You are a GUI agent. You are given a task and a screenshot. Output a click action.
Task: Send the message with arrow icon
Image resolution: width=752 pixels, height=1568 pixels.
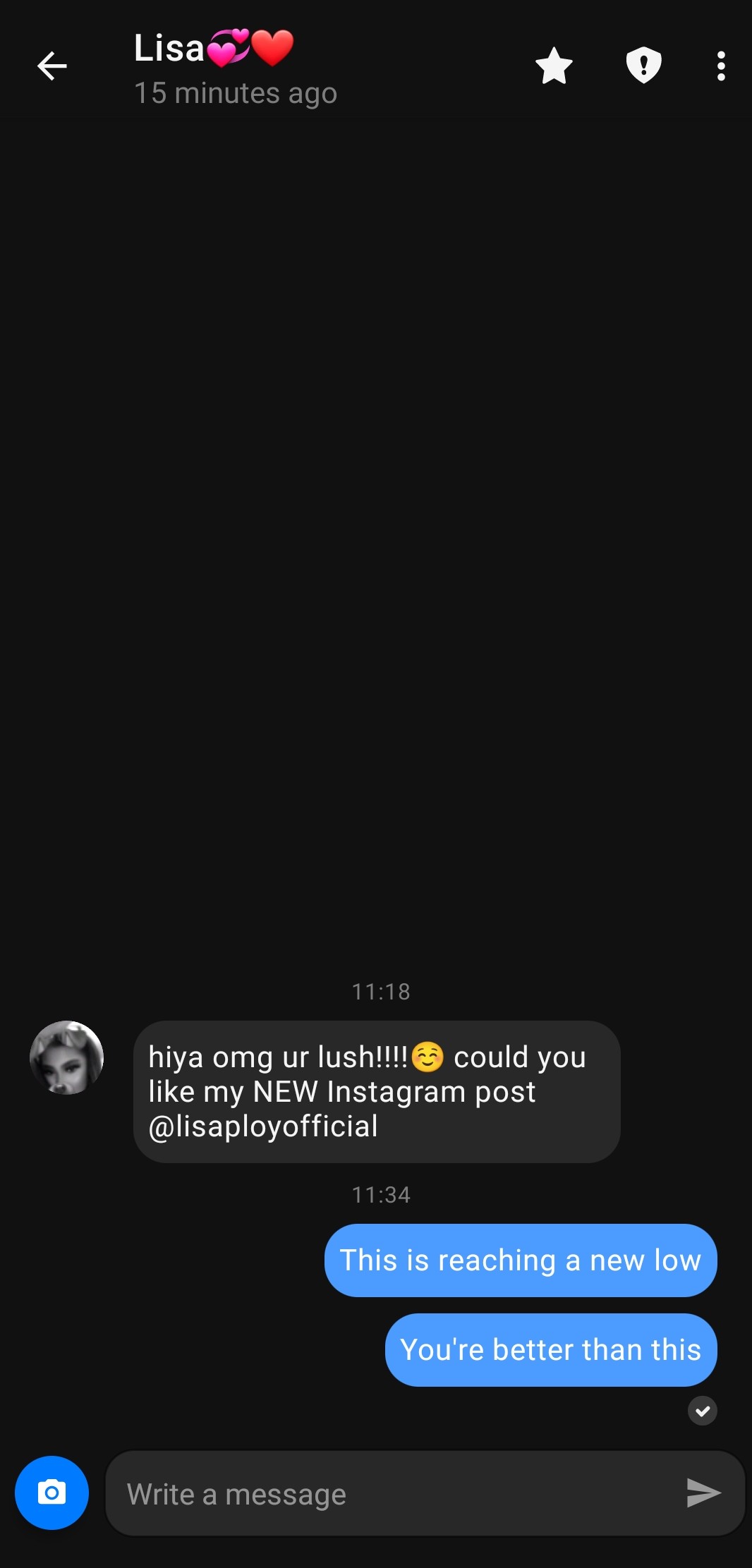[703, 1493]
